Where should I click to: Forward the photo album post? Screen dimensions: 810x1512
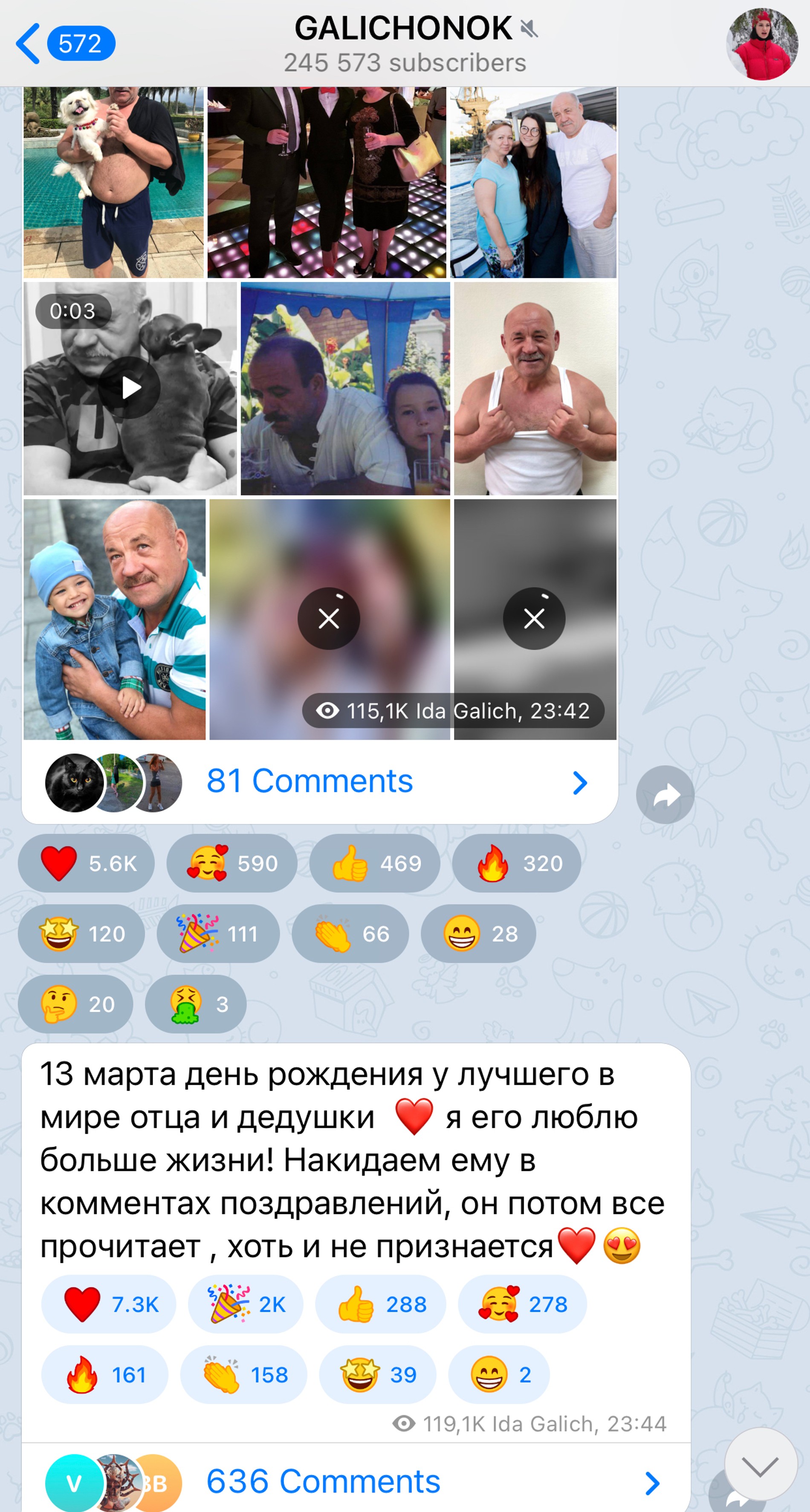(x=665, y=795)
